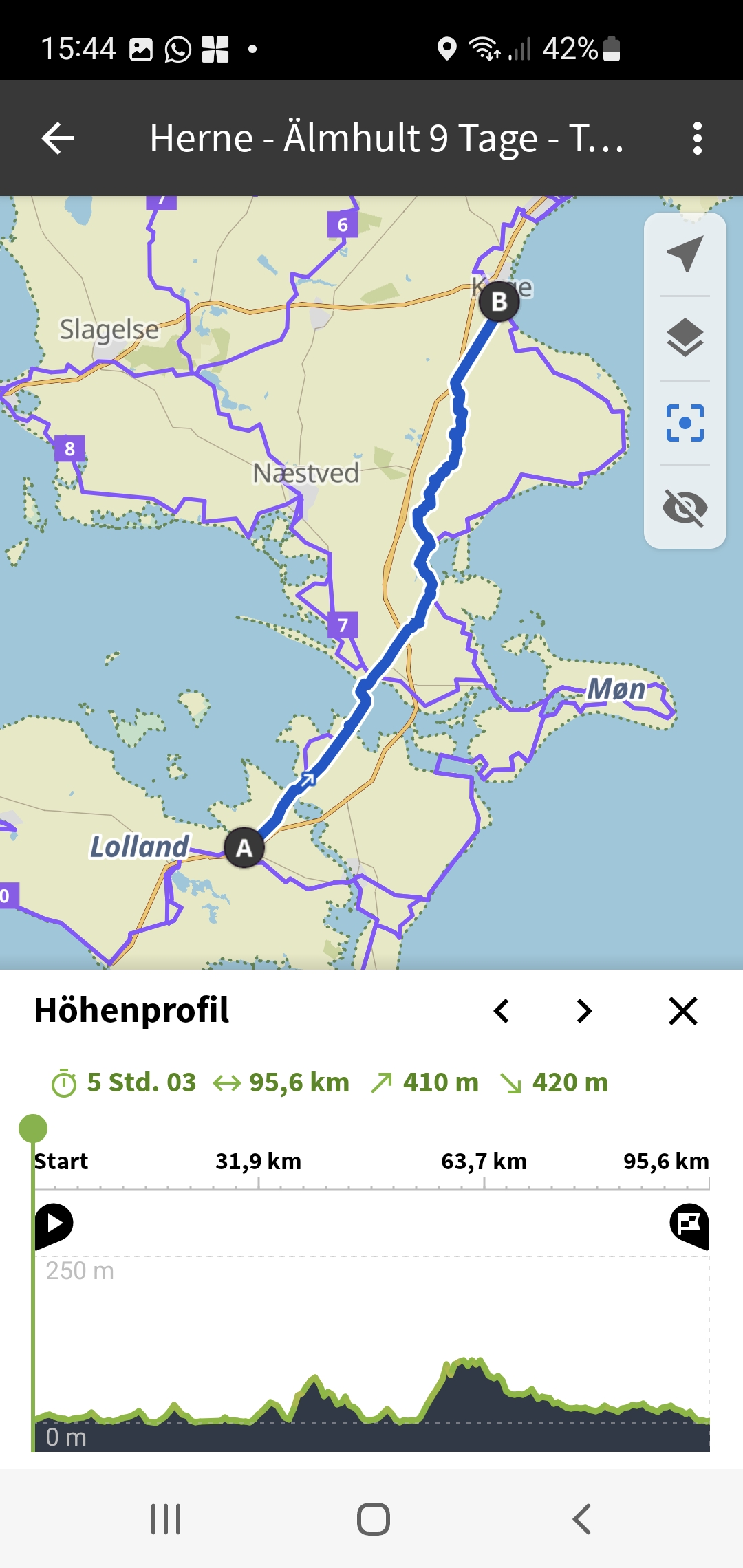Tap waypoint A marker on the map
This screenshot has height=1568, width=743.
pyautogui.click(x=244, y=848)
